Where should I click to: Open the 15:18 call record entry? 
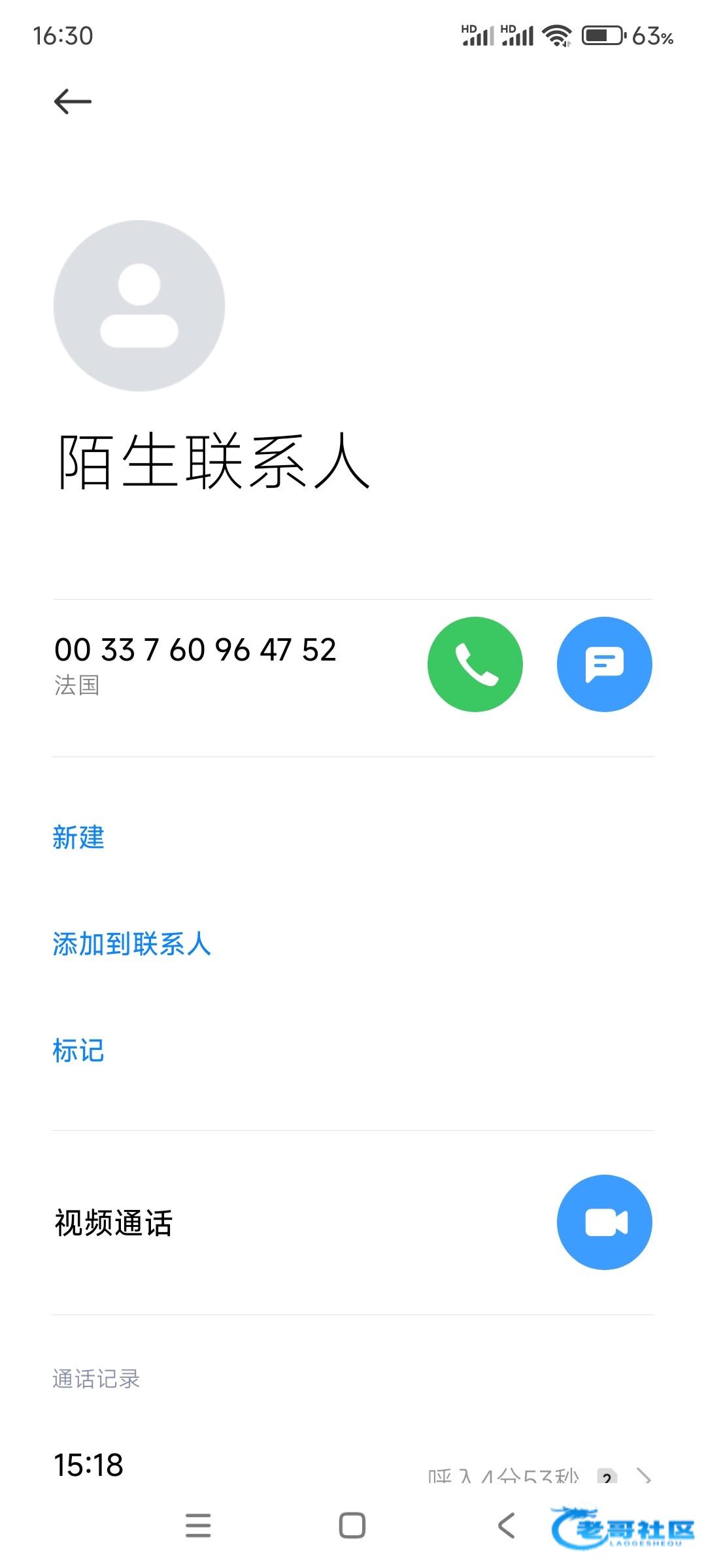click(x=353, y=1465)
